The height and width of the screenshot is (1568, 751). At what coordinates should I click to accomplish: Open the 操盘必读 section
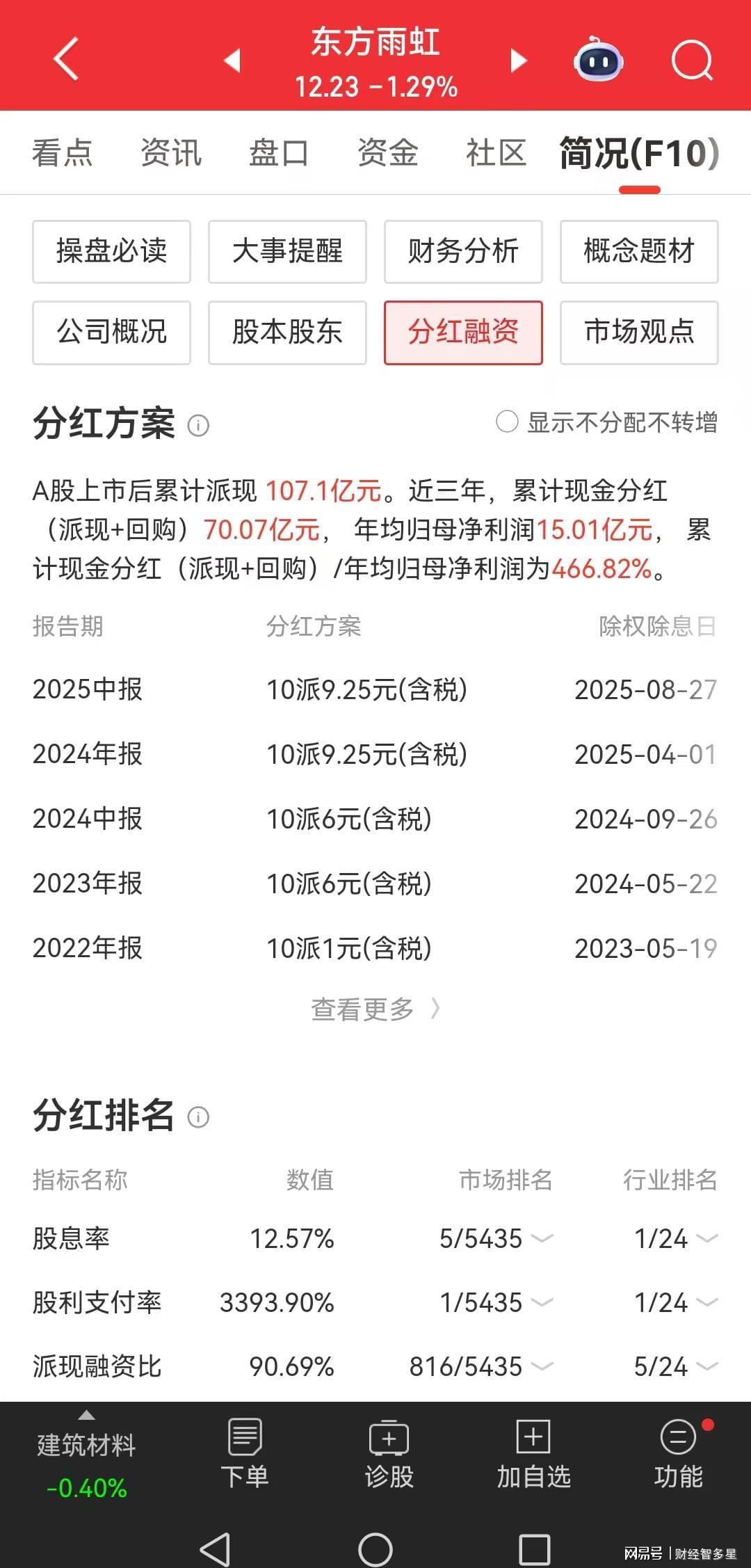click(x=111, y=252)
